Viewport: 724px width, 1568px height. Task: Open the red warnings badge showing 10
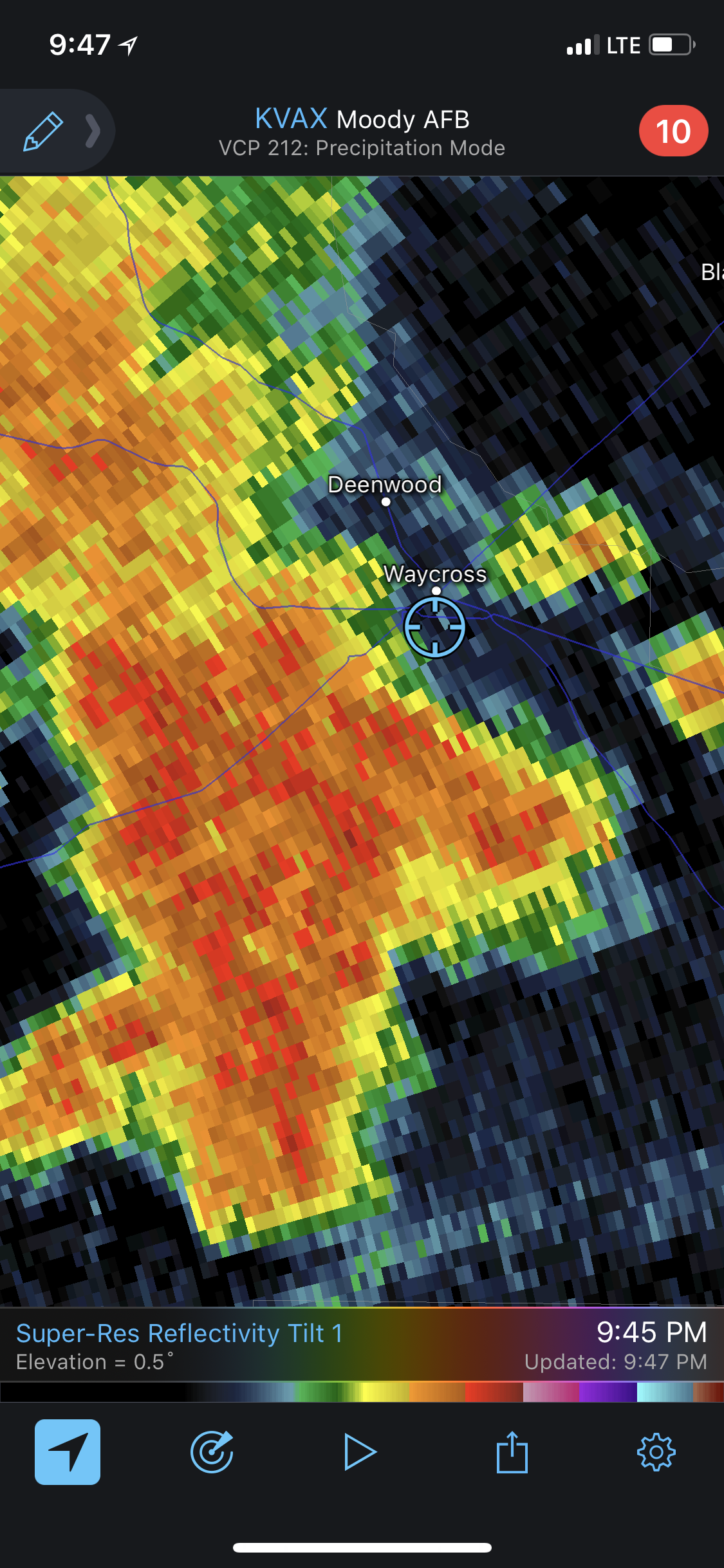coord(673,131)
